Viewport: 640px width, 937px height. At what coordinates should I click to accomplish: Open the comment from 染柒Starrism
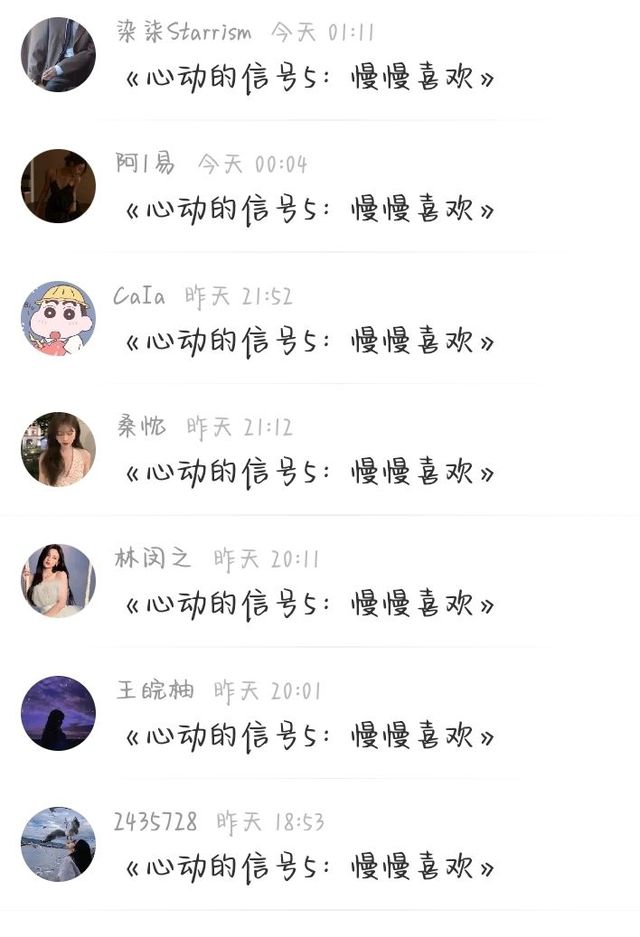(309, 78)
